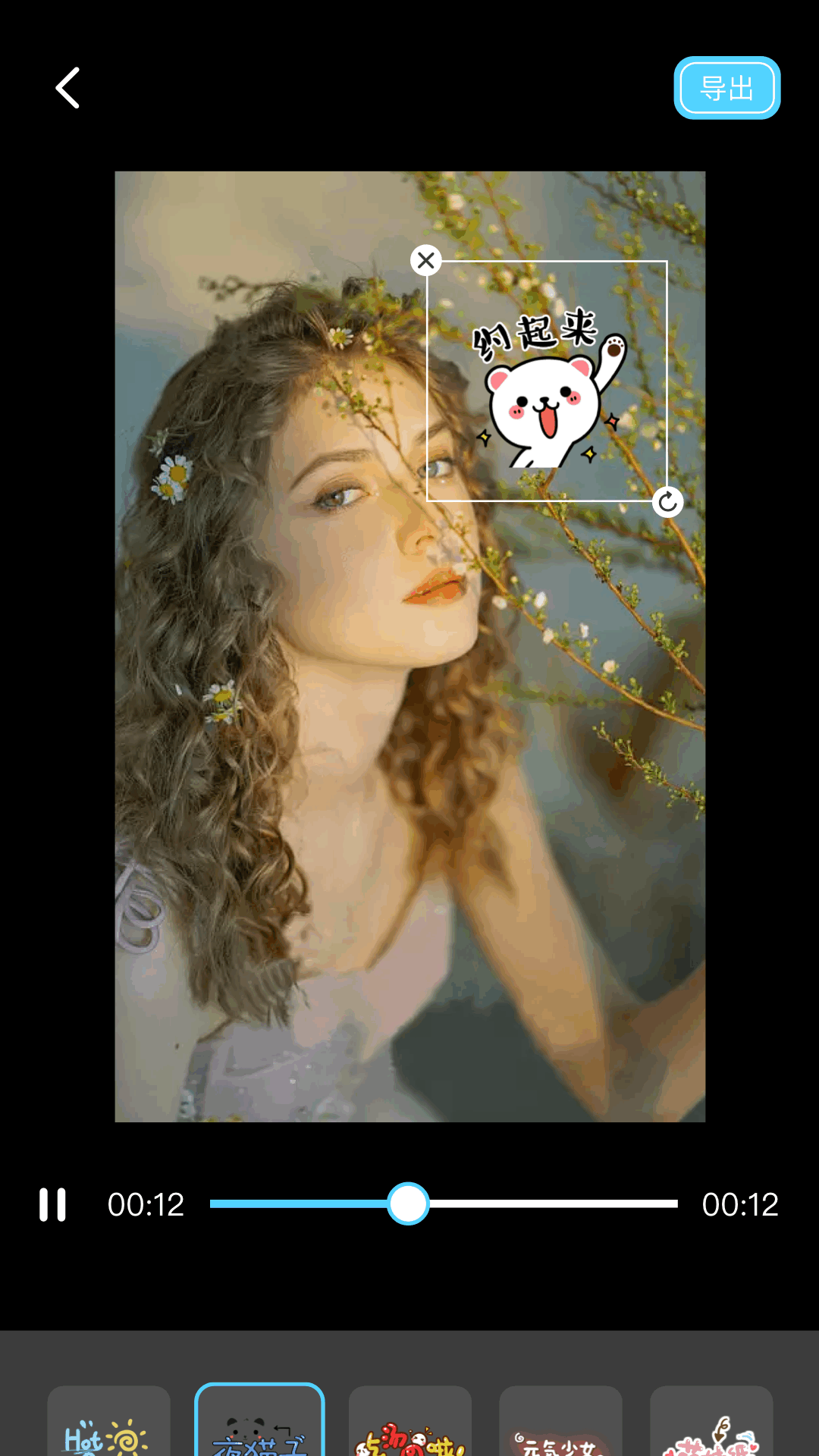The image size is (819, 1456).
Task: Tap the 导出 export button
Action: click(726, 88)
